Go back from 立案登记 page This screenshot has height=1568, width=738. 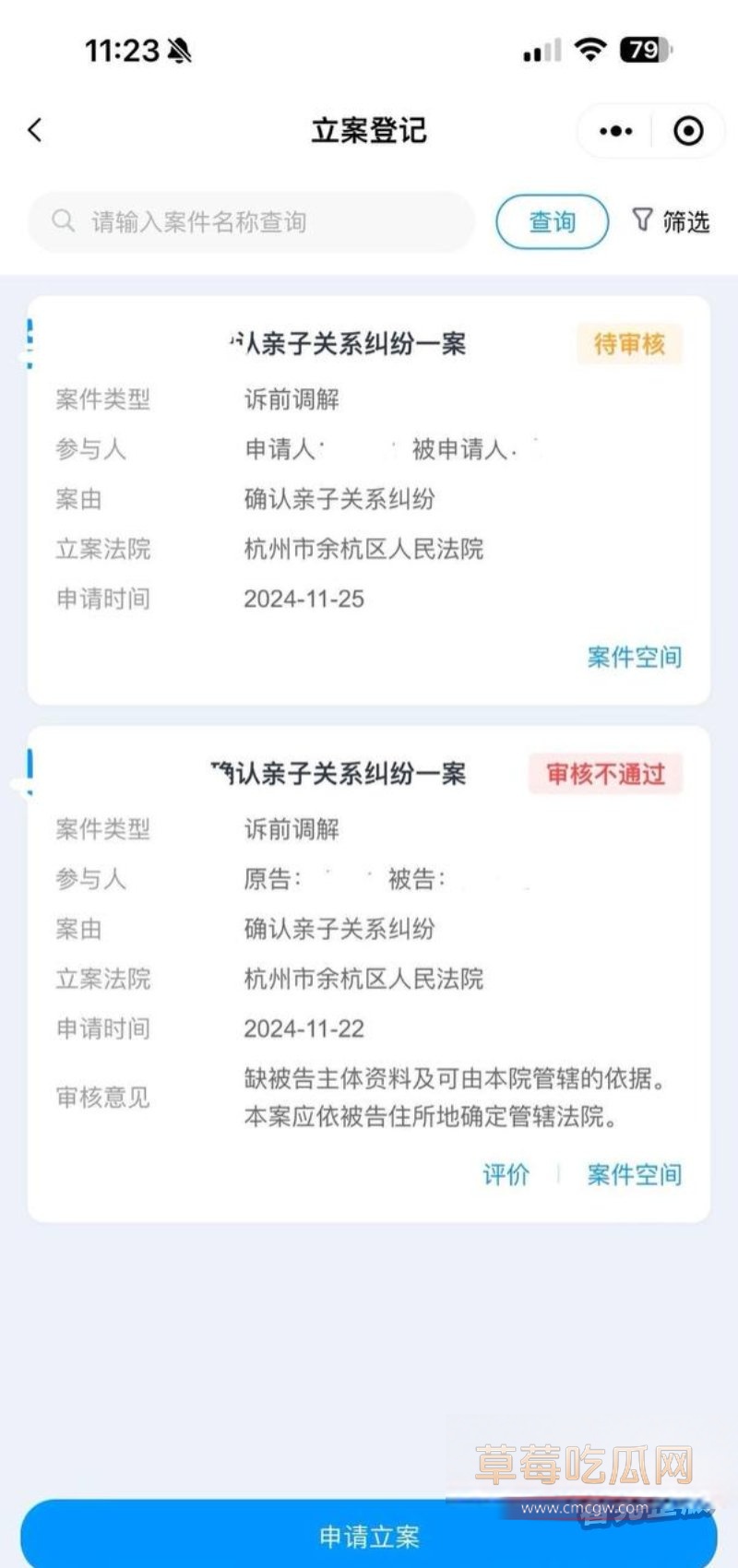(x=35, y=130)
